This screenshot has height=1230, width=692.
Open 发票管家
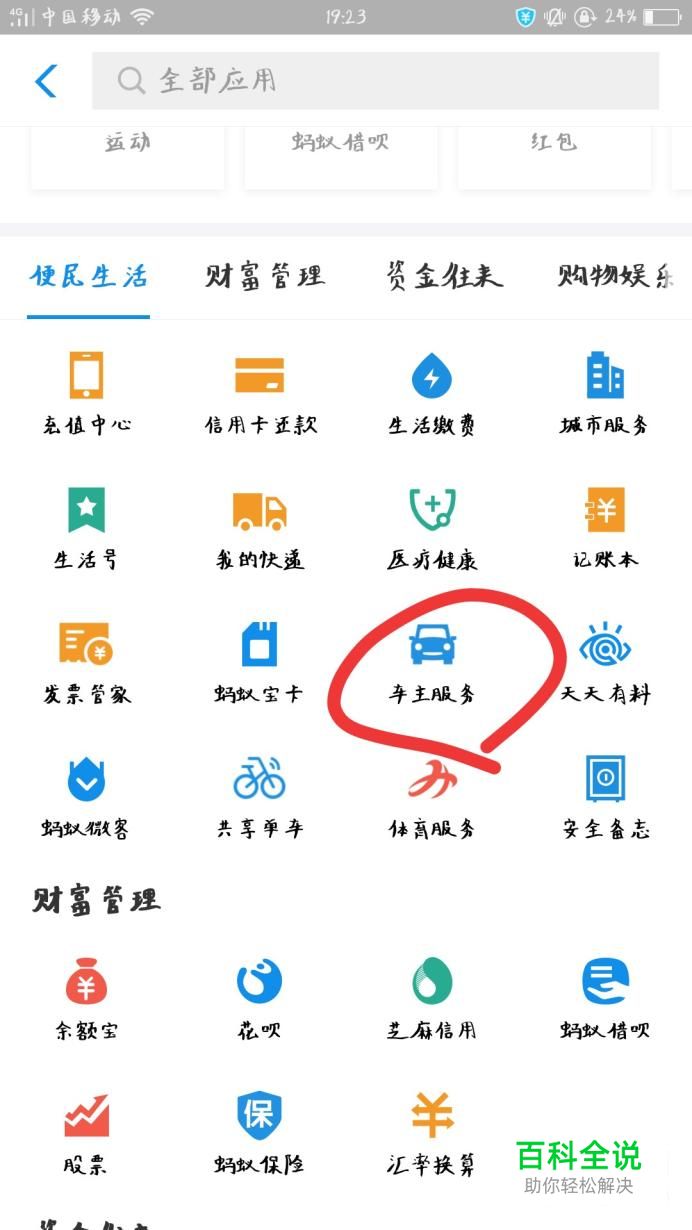pyautogui.click(x=87, y=662)
